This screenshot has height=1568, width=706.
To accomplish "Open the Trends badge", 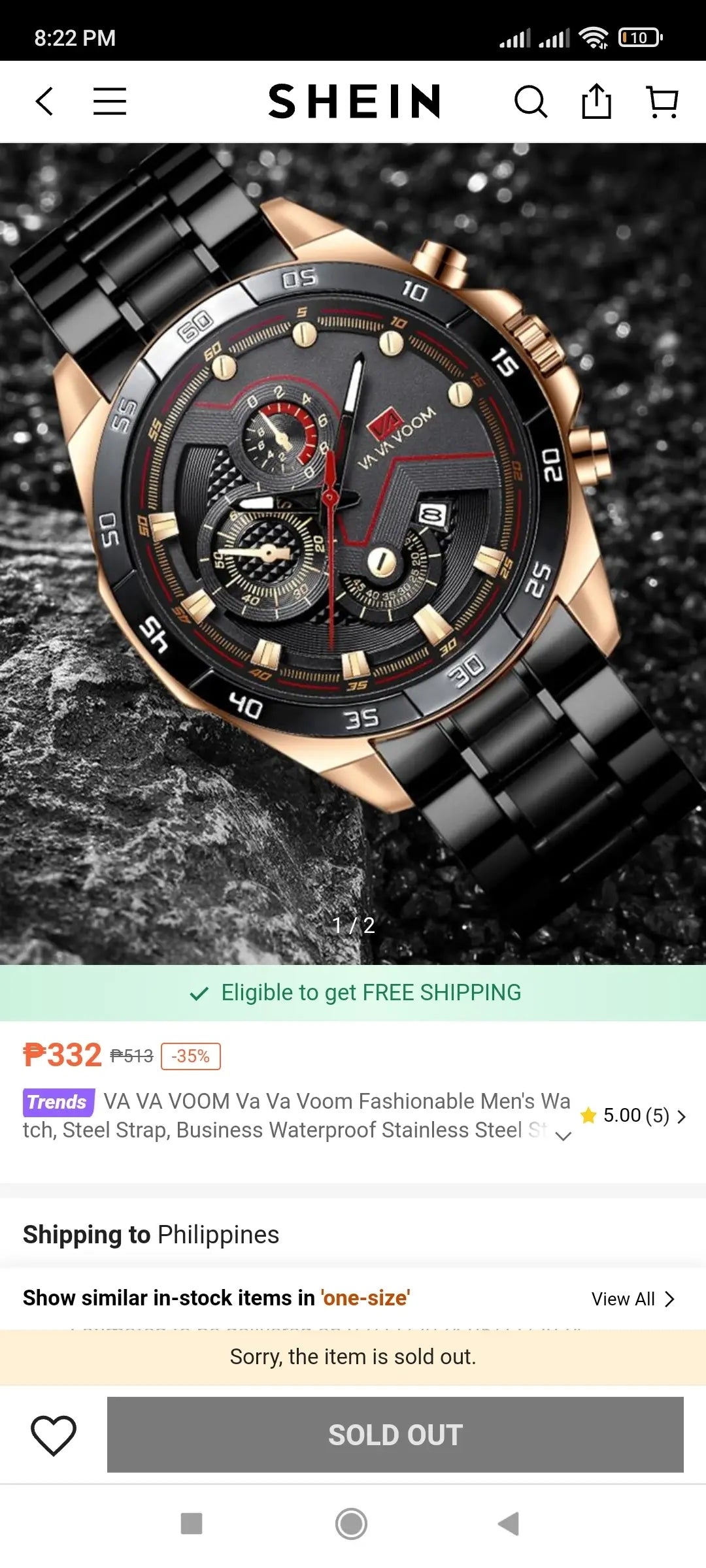I will point(58,1102).
